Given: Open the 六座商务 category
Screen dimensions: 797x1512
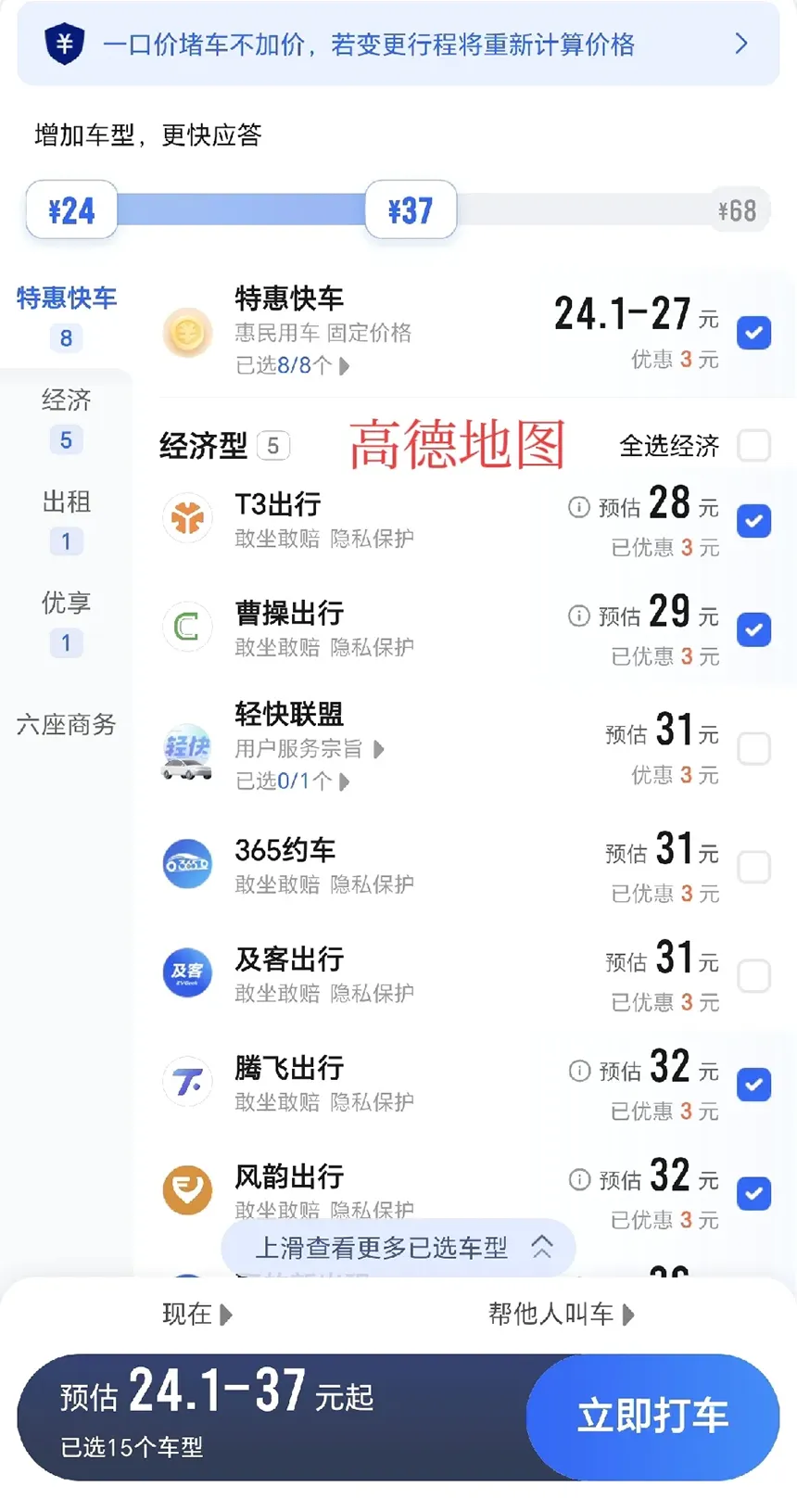Looking at the screenshot, I should (x=66, y=724).
